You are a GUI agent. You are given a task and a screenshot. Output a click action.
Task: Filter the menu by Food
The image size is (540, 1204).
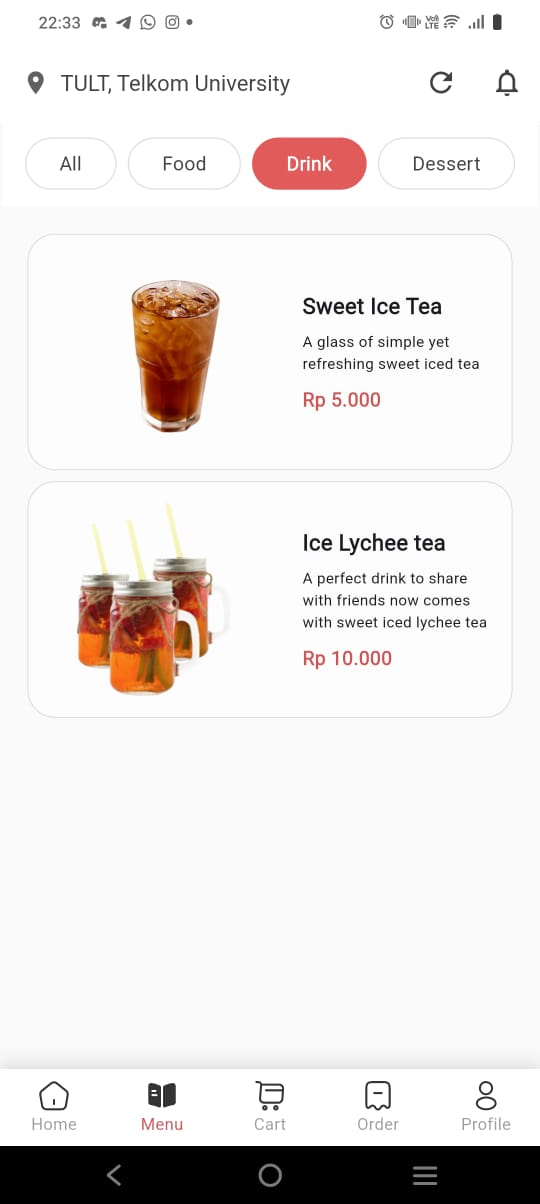click(x=184, y=164)
